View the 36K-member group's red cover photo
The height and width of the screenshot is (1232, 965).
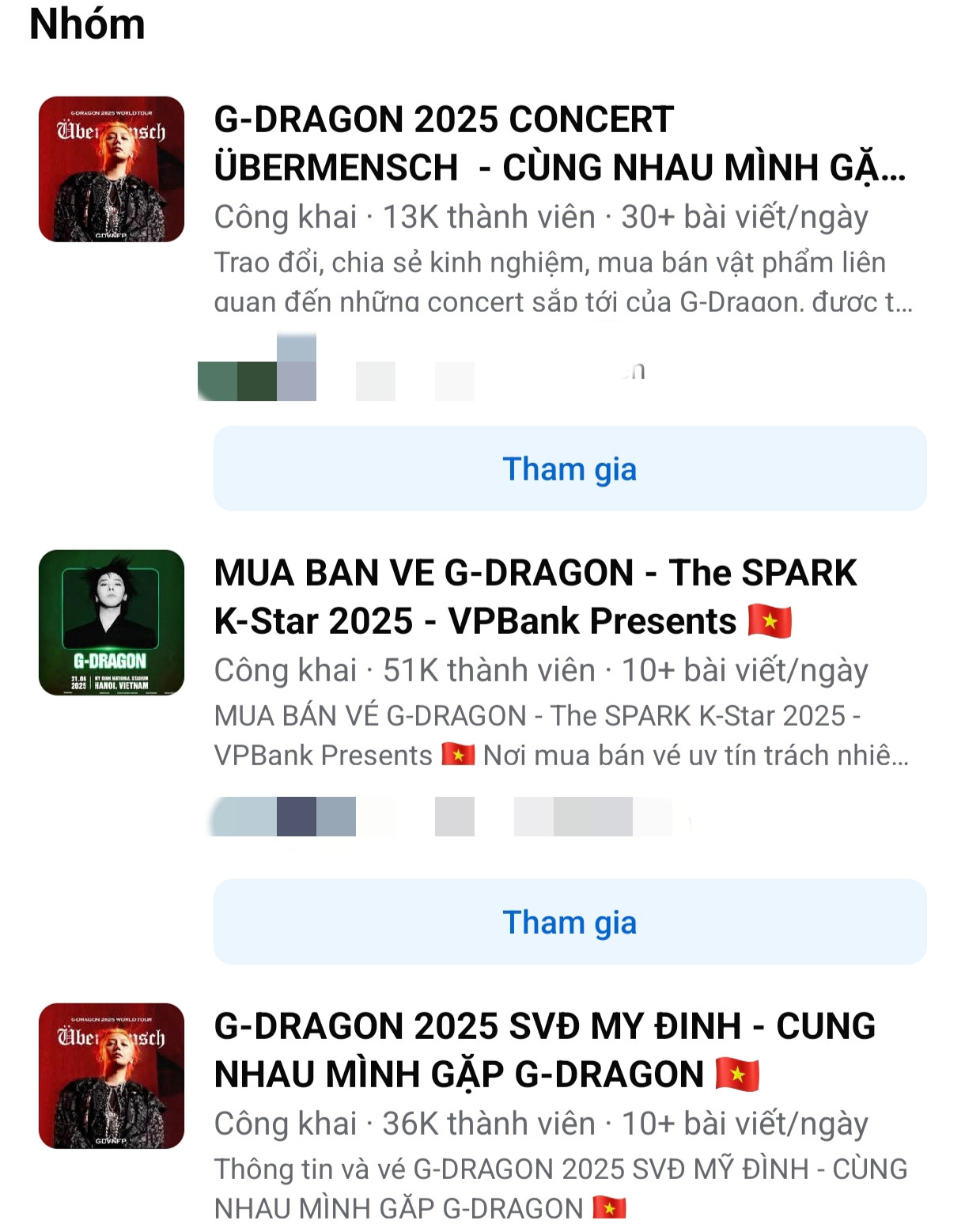112,1076
